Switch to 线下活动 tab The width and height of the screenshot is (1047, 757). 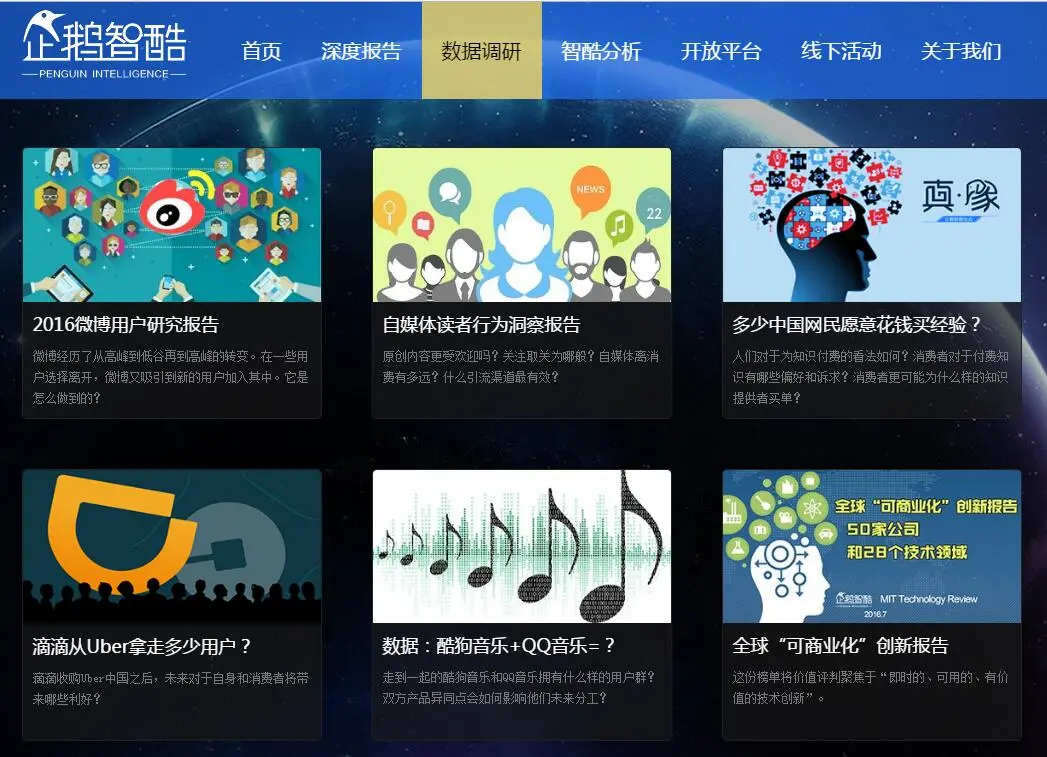coord(841,51)
